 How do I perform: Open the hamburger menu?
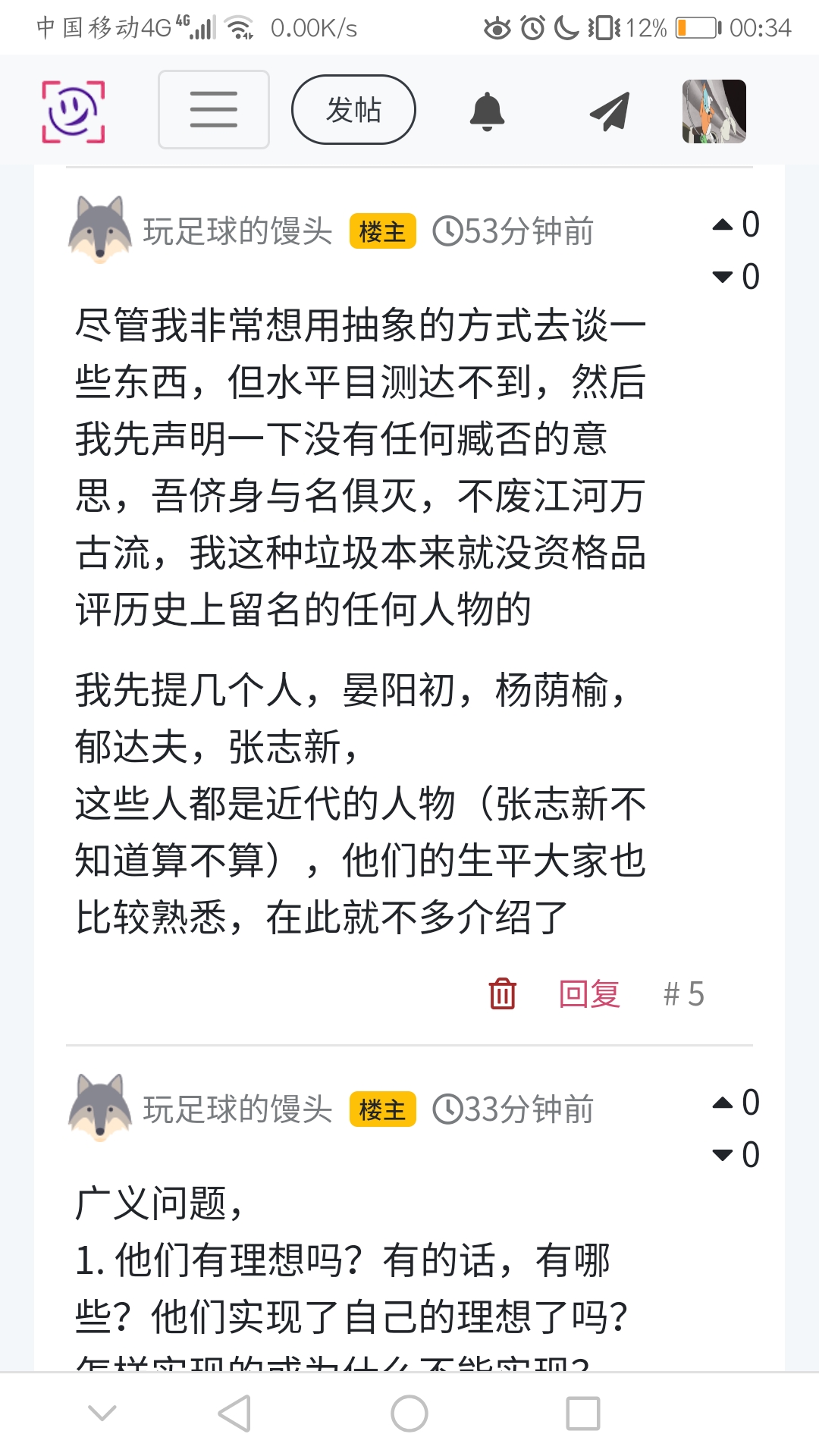[x=213, y=109]
